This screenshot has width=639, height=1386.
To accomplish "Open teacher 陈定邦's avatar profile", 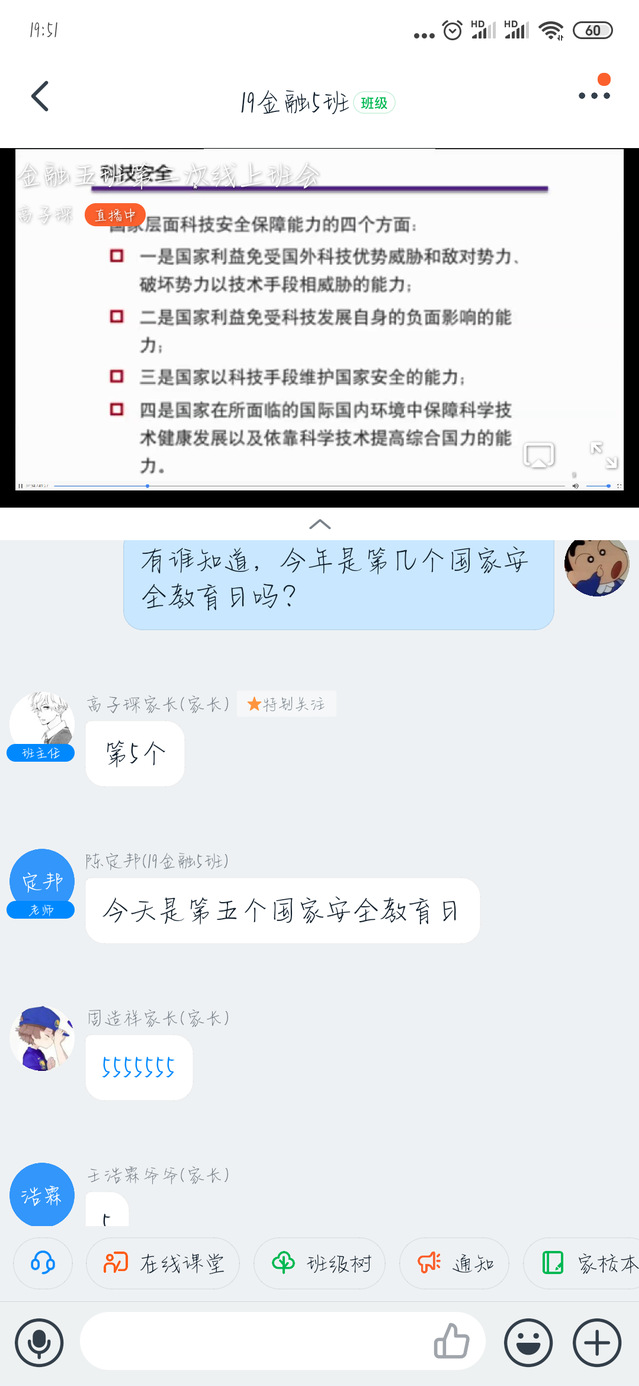I will coord(42,882).
